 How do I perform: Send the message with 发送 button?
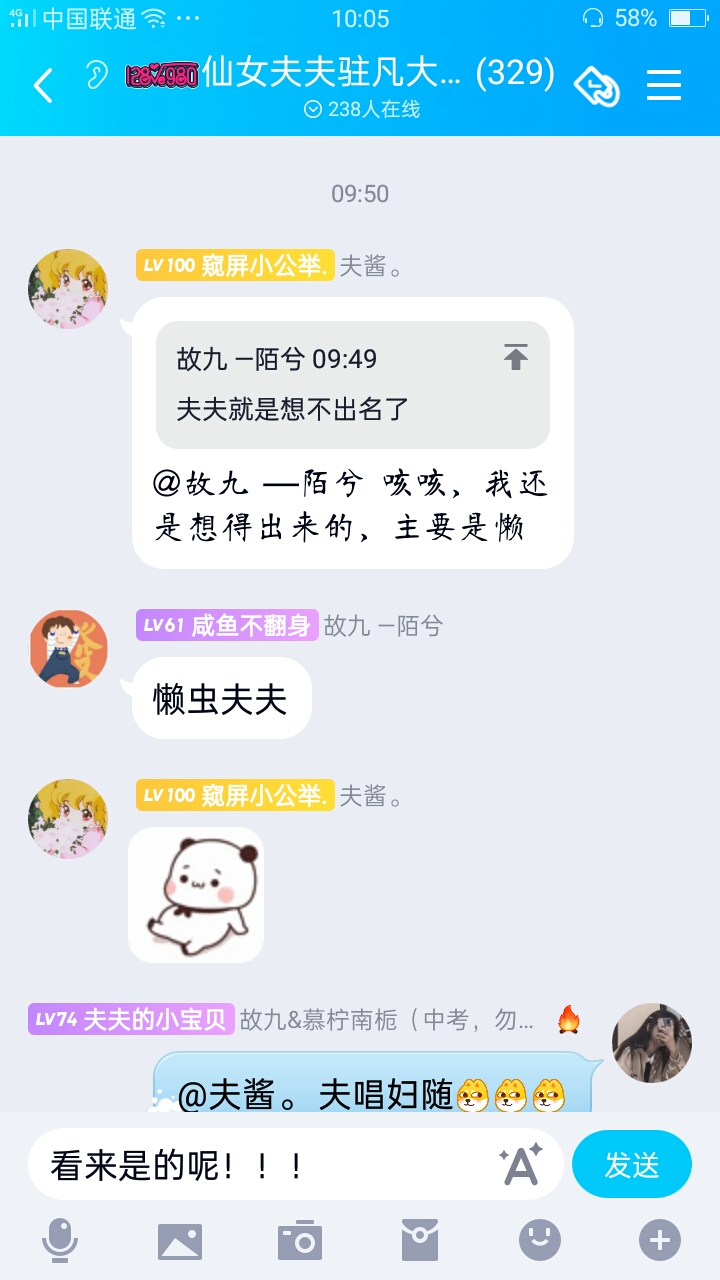tap(631, 1165)
